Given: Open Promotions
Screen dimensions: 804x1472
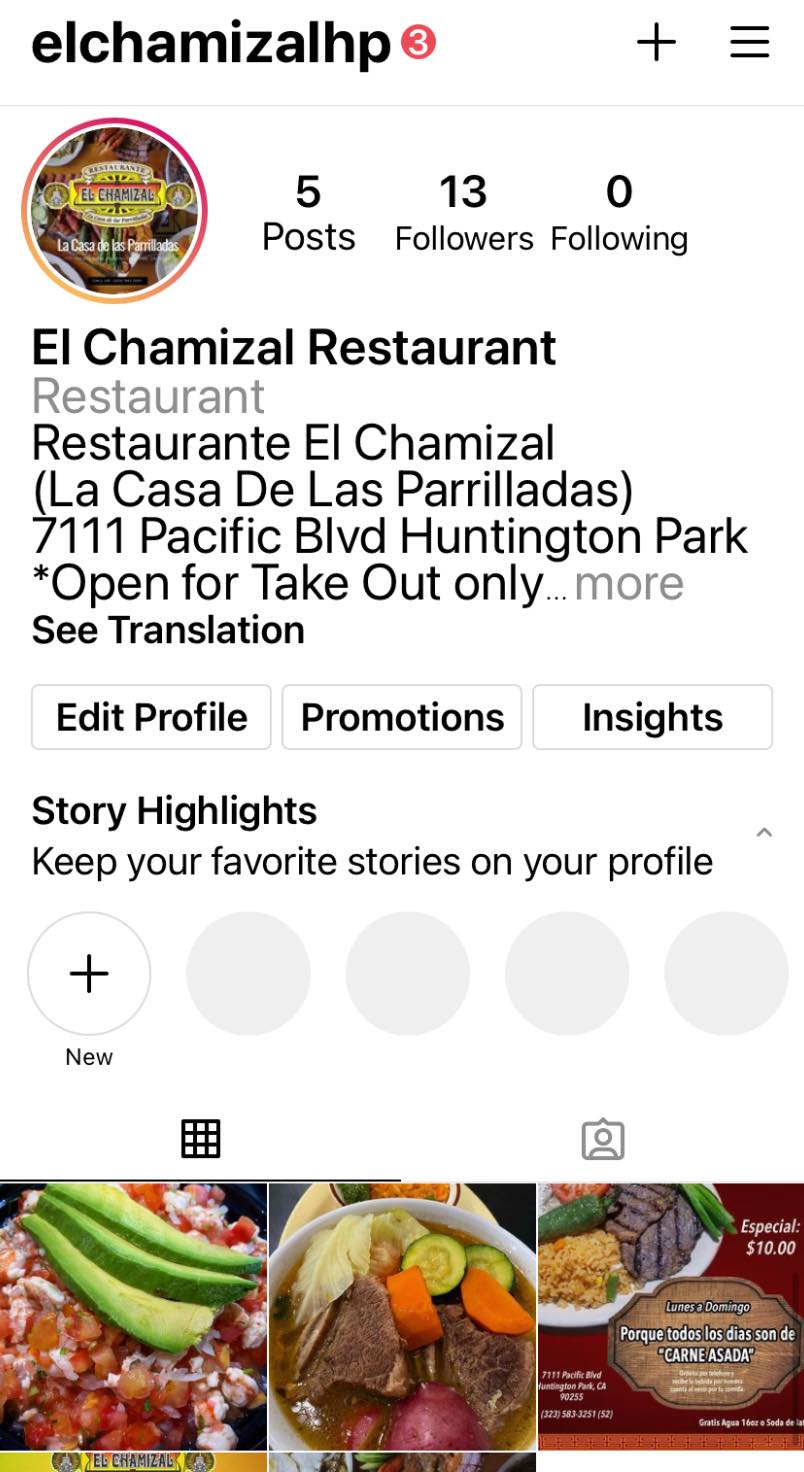Looking at the screenshot, I should tap(402, 717).
